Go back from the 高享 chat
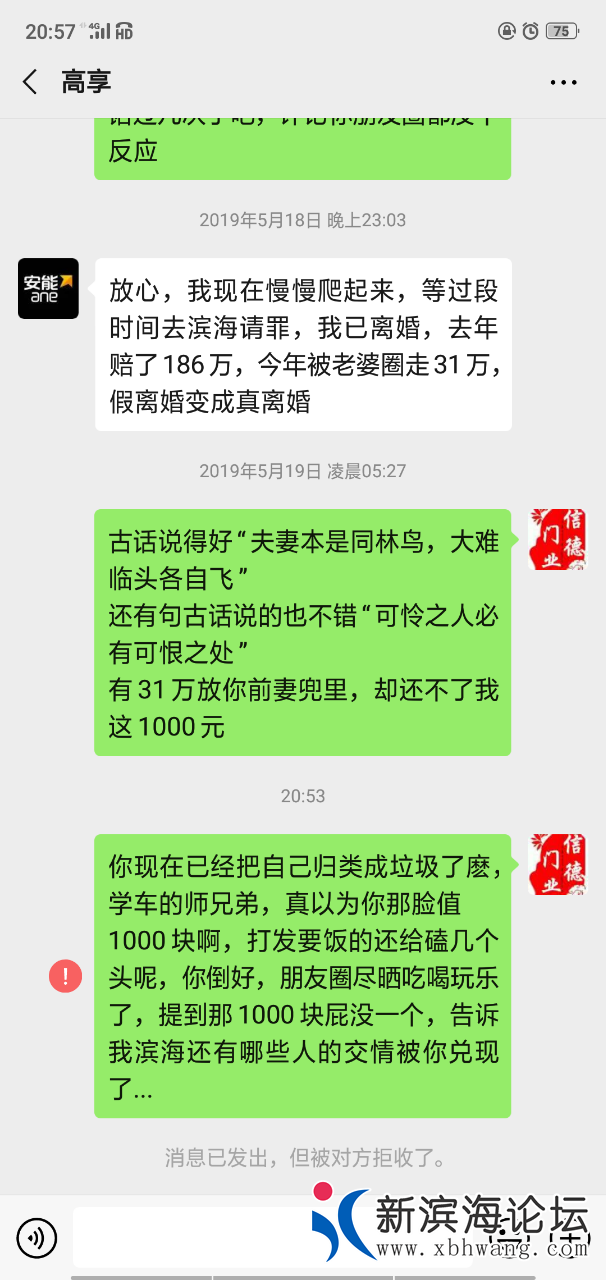This screenshot has width=606, height=1280. tap(30, 82)
